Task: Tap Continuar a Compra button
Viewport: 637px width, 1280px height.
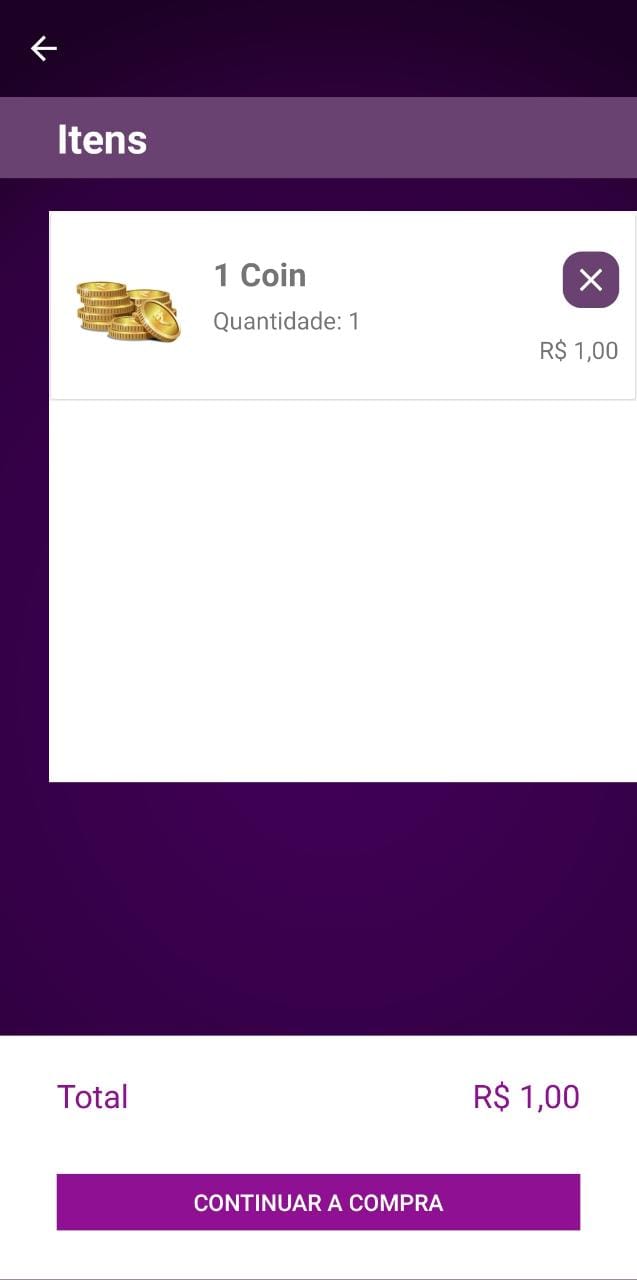Action: [x=318, y=1202]
